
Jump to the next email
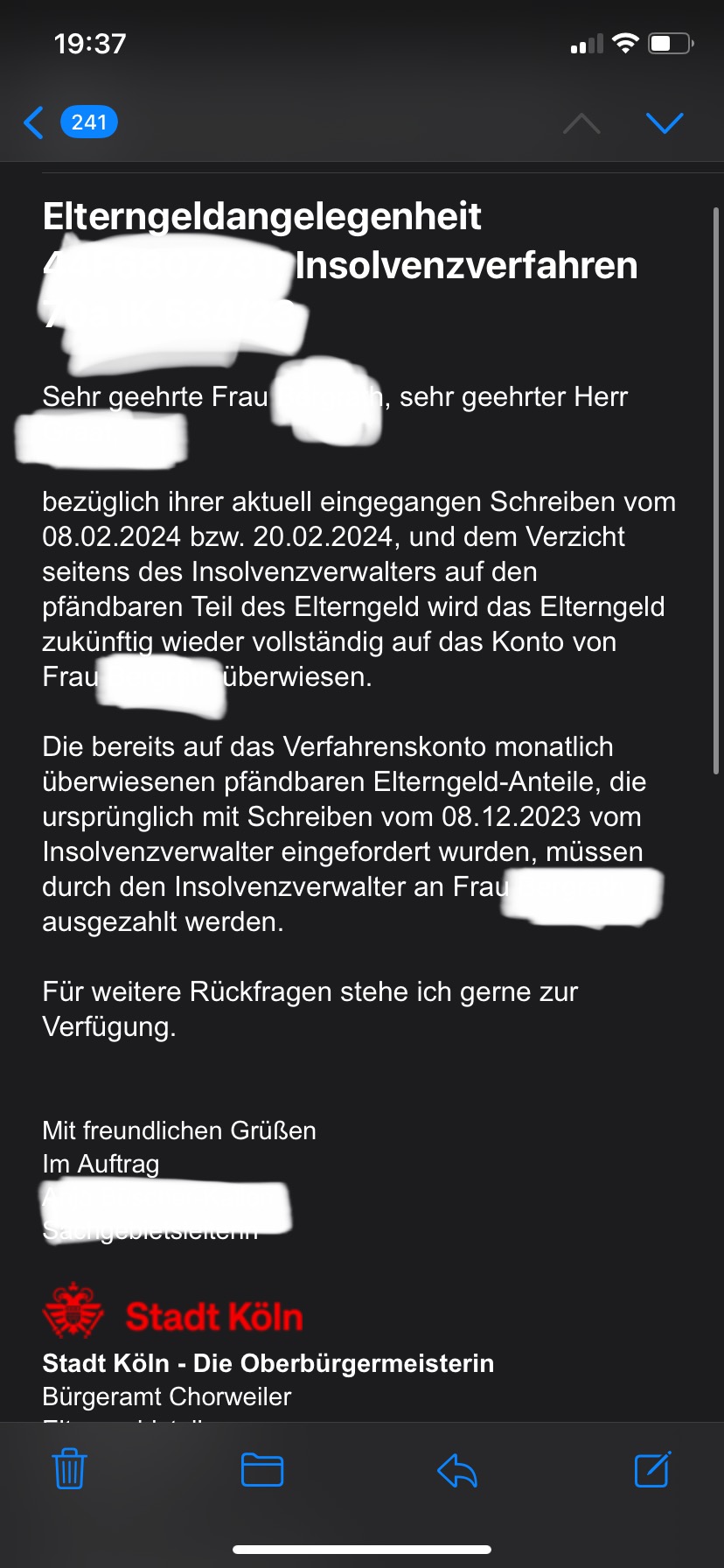665,123
